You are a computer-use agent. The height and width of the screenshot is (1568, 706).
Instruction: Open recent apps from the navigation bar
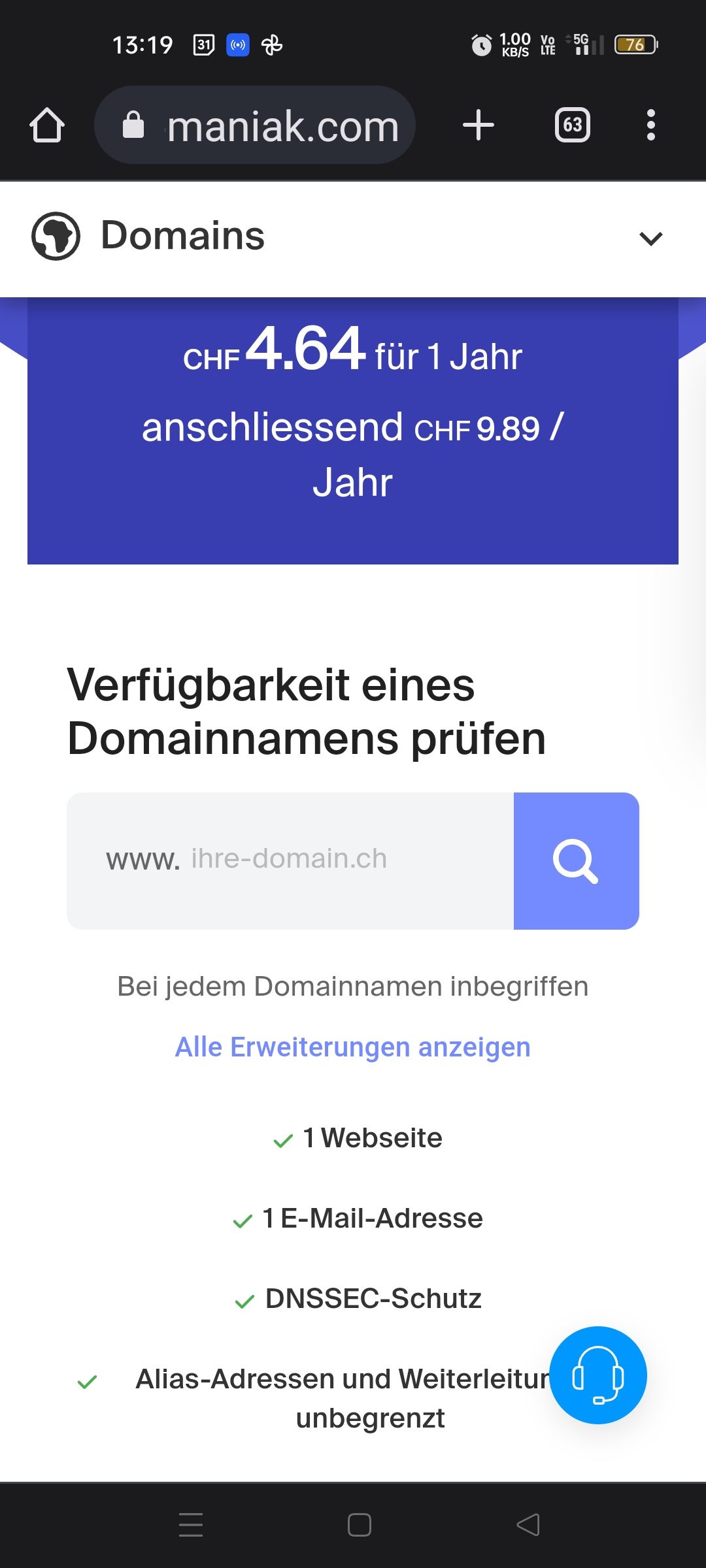click(191, 1525)
